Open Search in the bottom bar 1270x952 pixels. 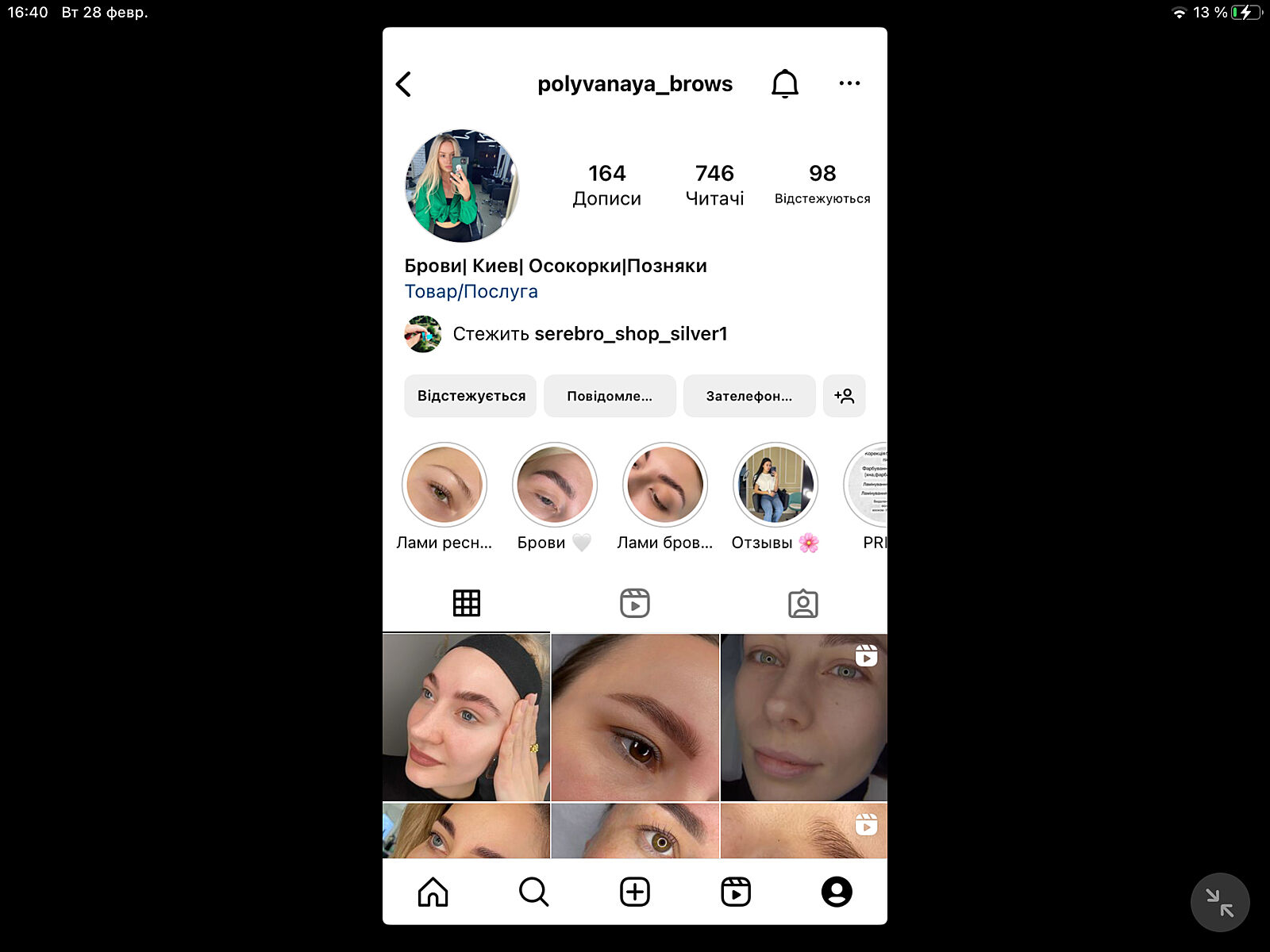pos(533,892)
